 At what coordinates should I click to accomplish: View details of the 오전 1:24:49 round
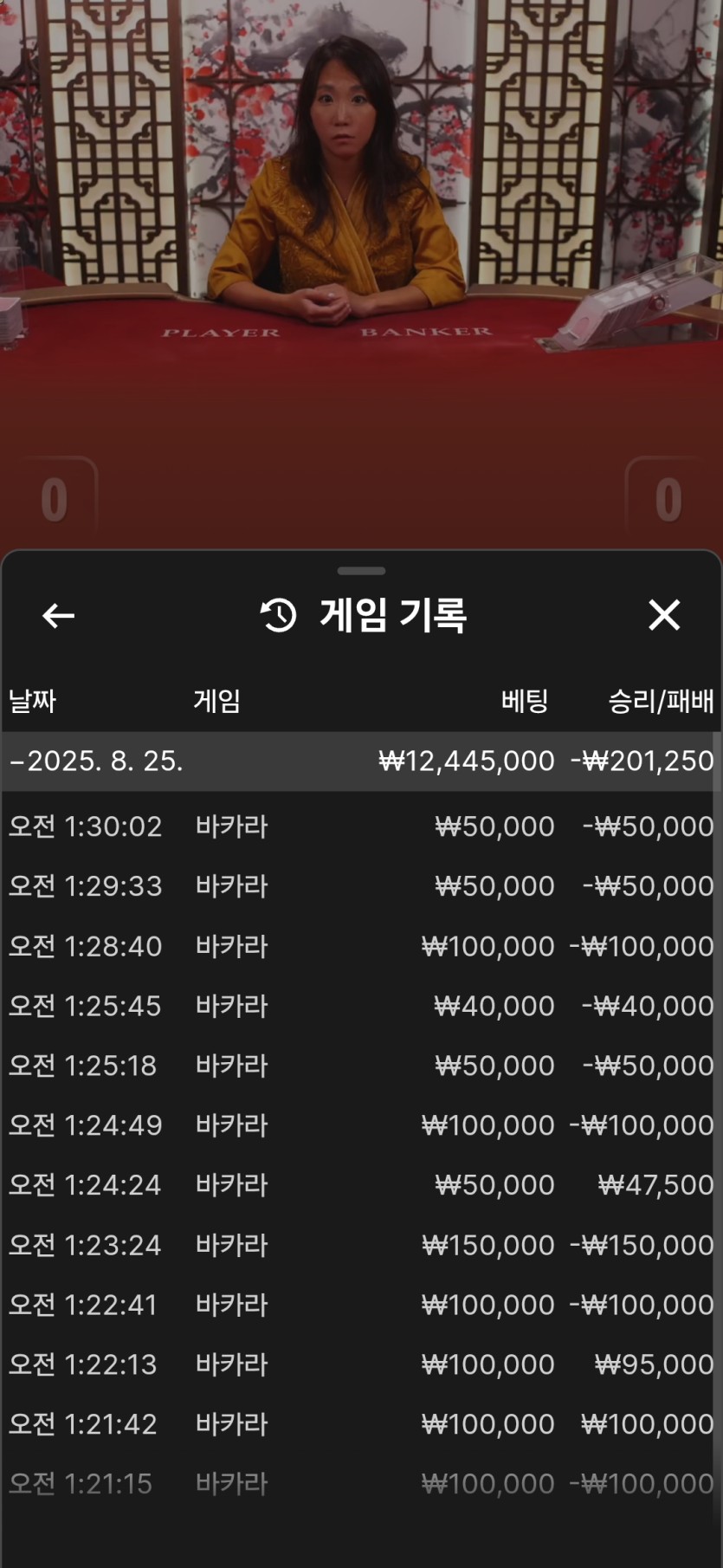pos(361,1125)
